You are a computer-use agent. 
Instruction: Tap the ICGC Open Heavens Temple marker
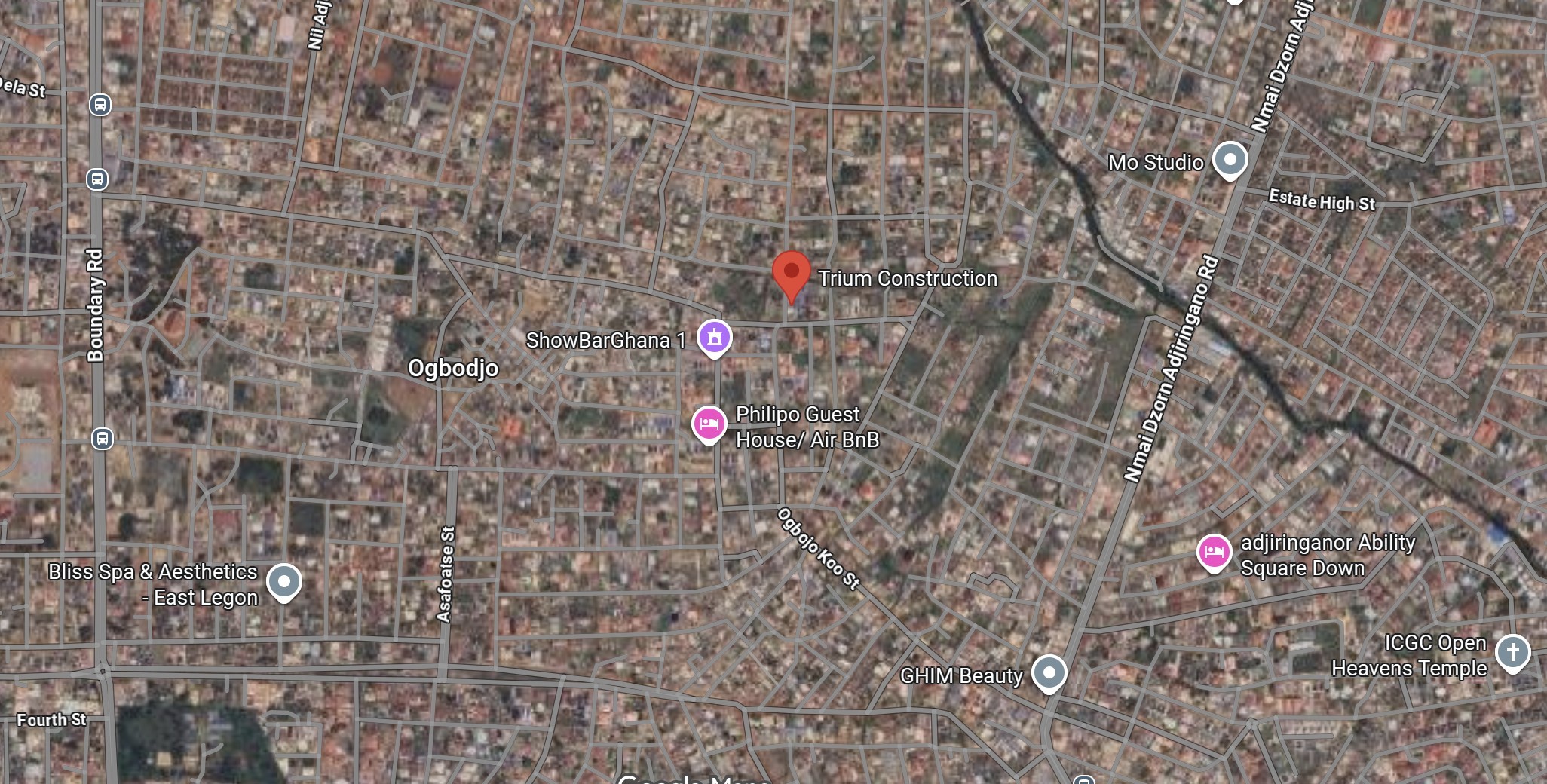[x=1512, y=653]
